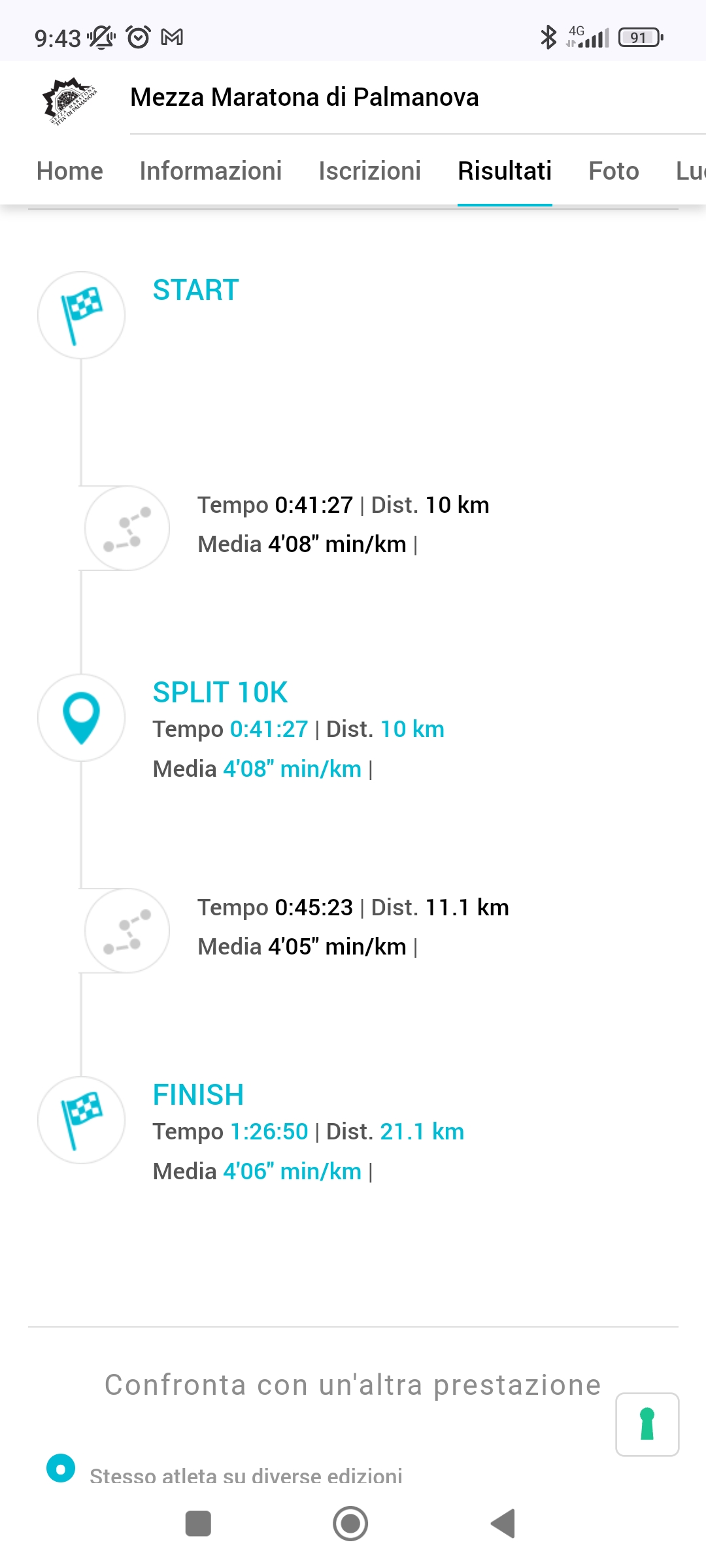The width and height of the screenshot is (706, 1568).
Task: Tap the system home button
Action: tap(350, 1524)
